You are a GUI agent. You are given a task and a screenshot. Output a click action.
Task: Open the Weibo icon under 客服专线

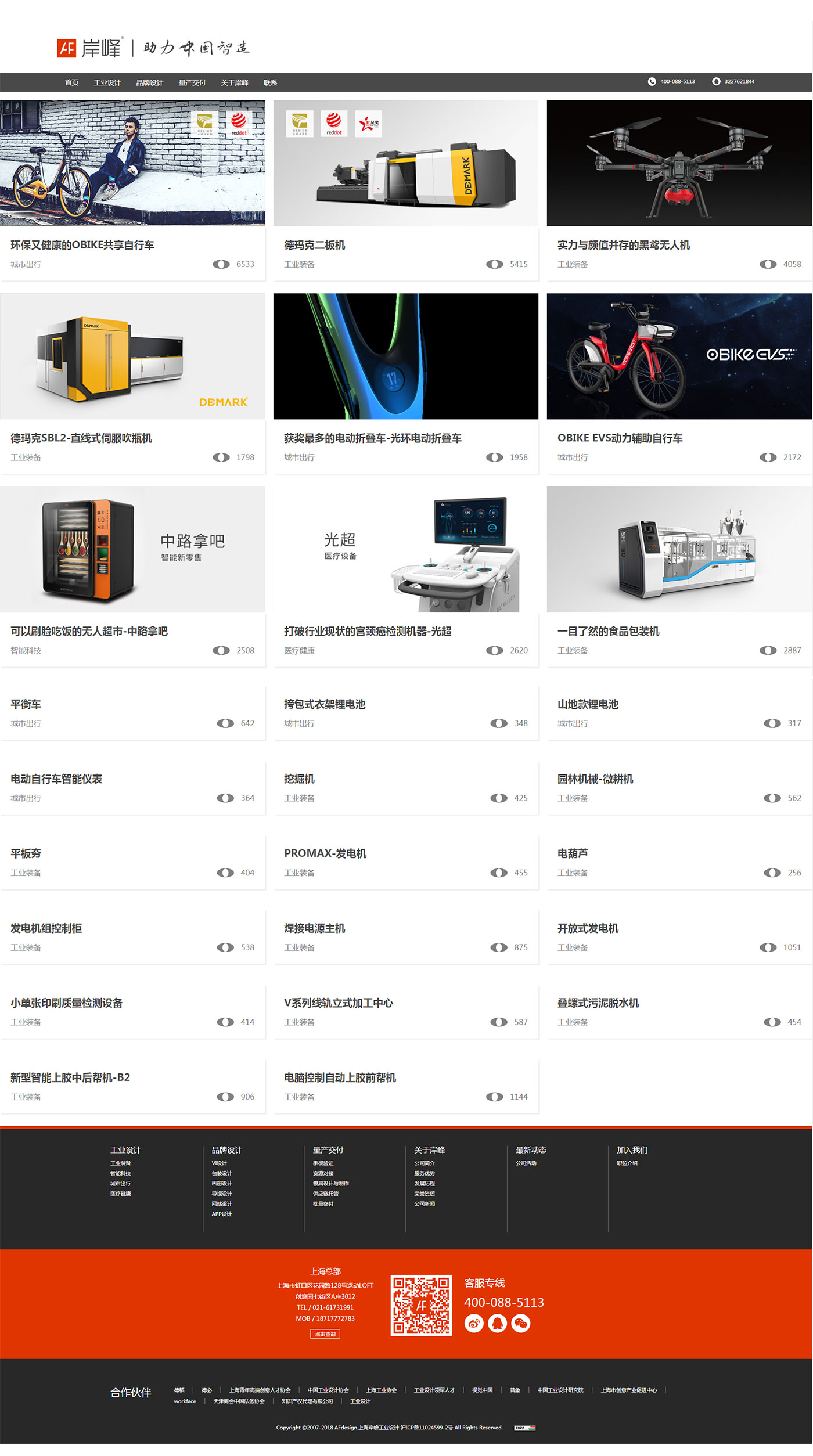[474, 1323]
